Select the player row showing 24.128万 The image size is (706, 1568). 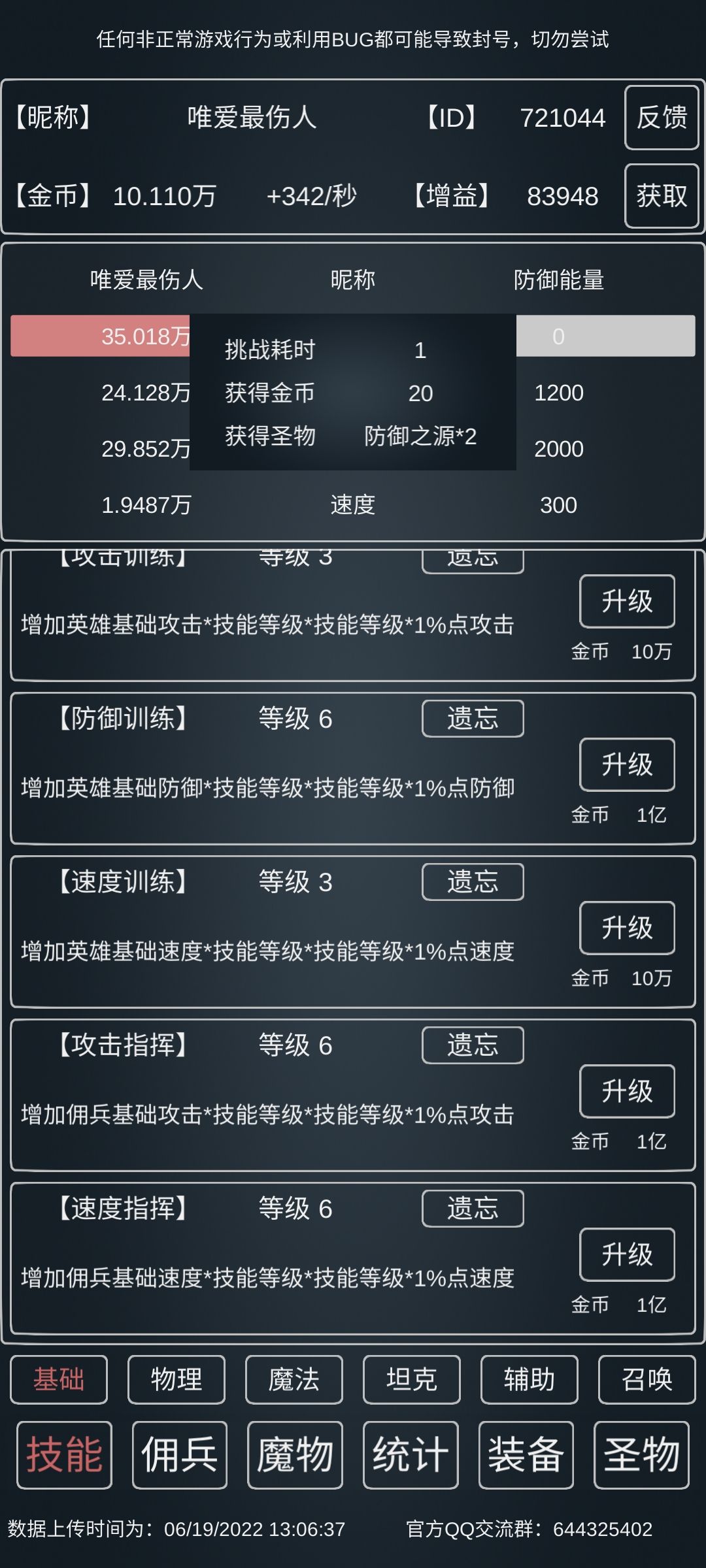144,393
